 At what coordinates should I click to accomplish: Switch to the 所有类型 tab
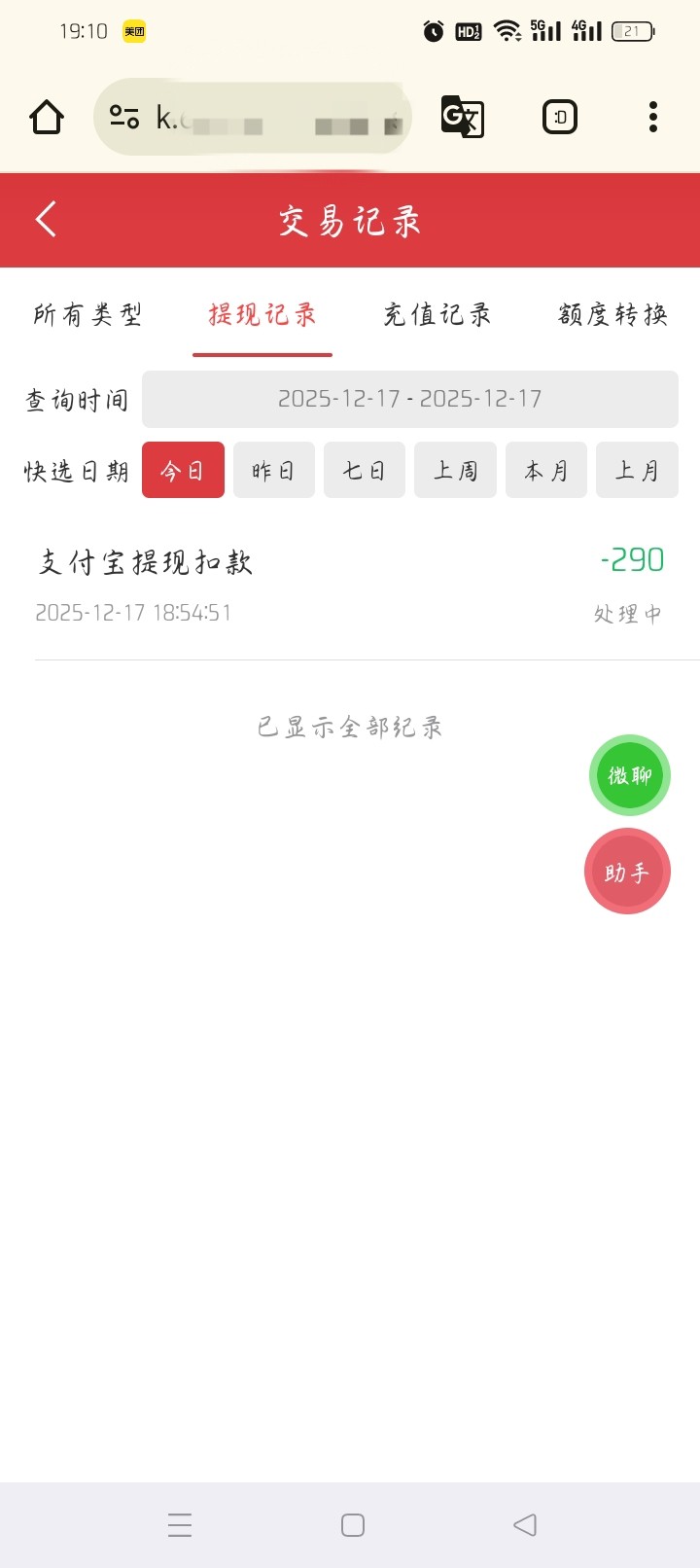tap(87, 315)
